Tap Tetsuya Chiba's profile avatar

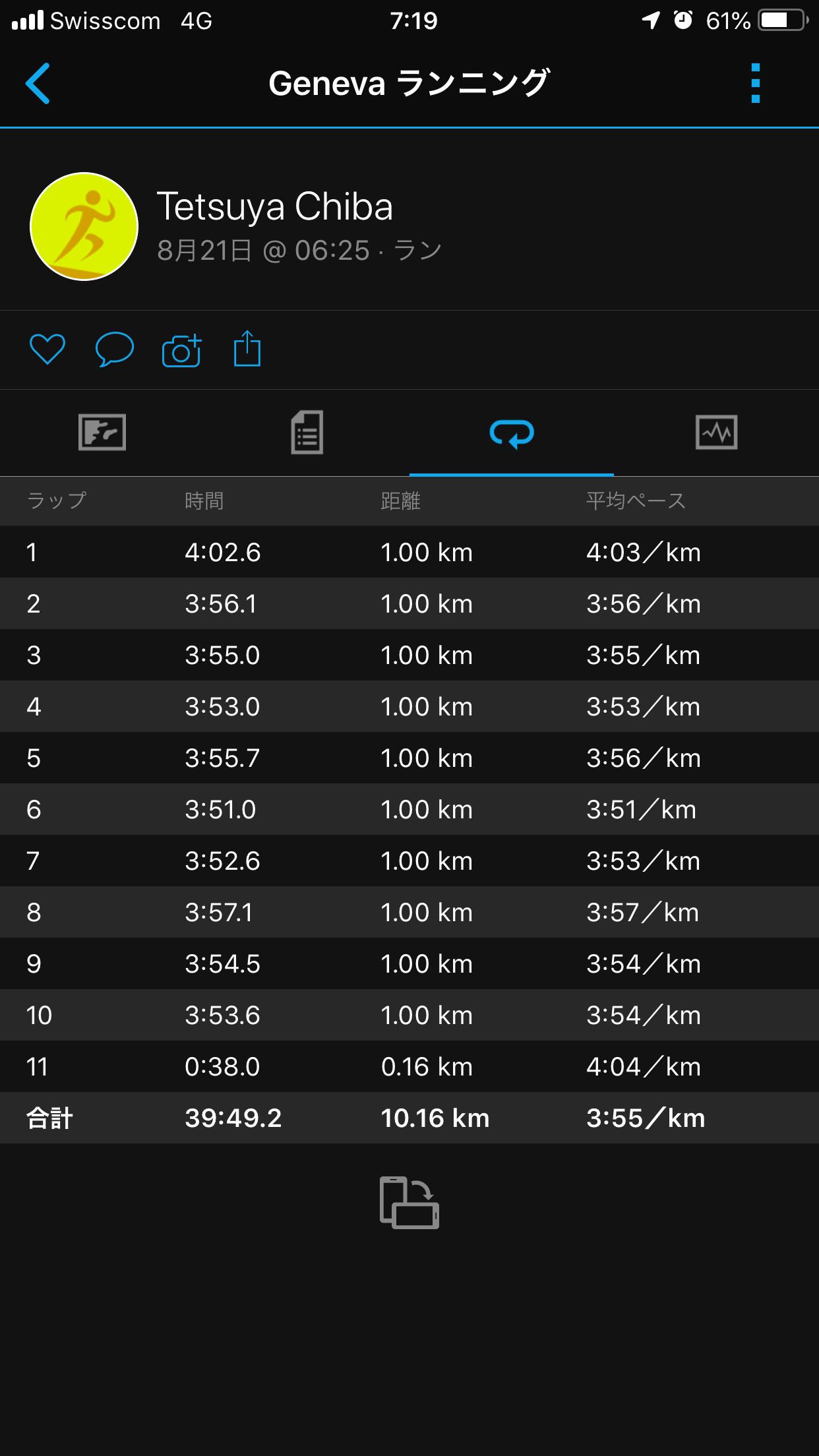click(x=84, y=226)
